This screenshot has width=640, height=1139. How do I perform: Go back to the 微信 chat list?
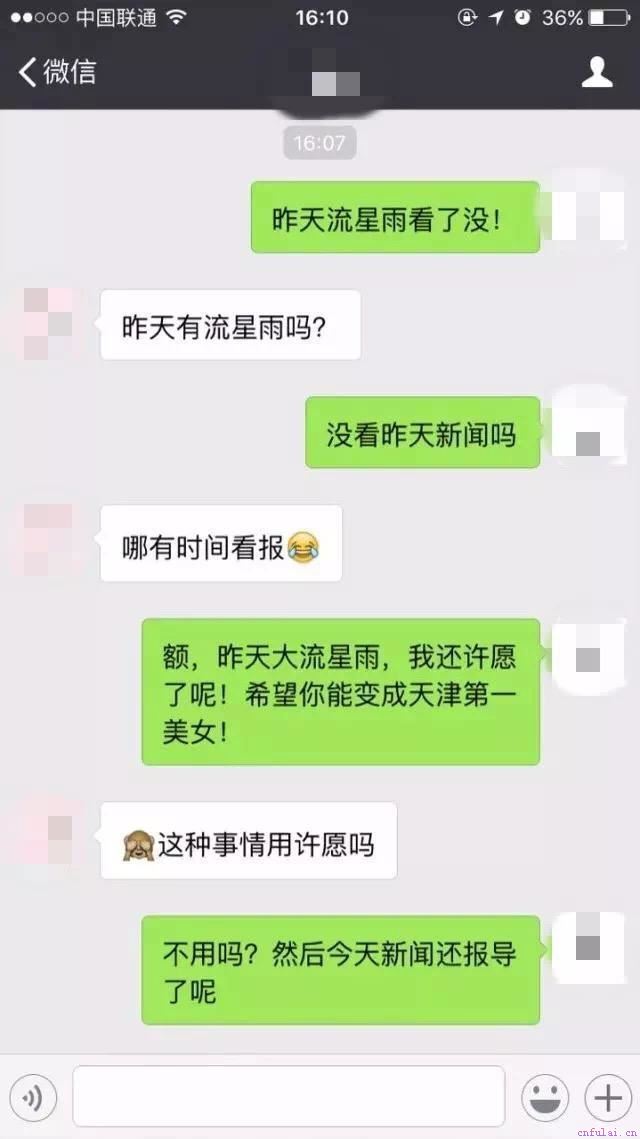point(55,72)
